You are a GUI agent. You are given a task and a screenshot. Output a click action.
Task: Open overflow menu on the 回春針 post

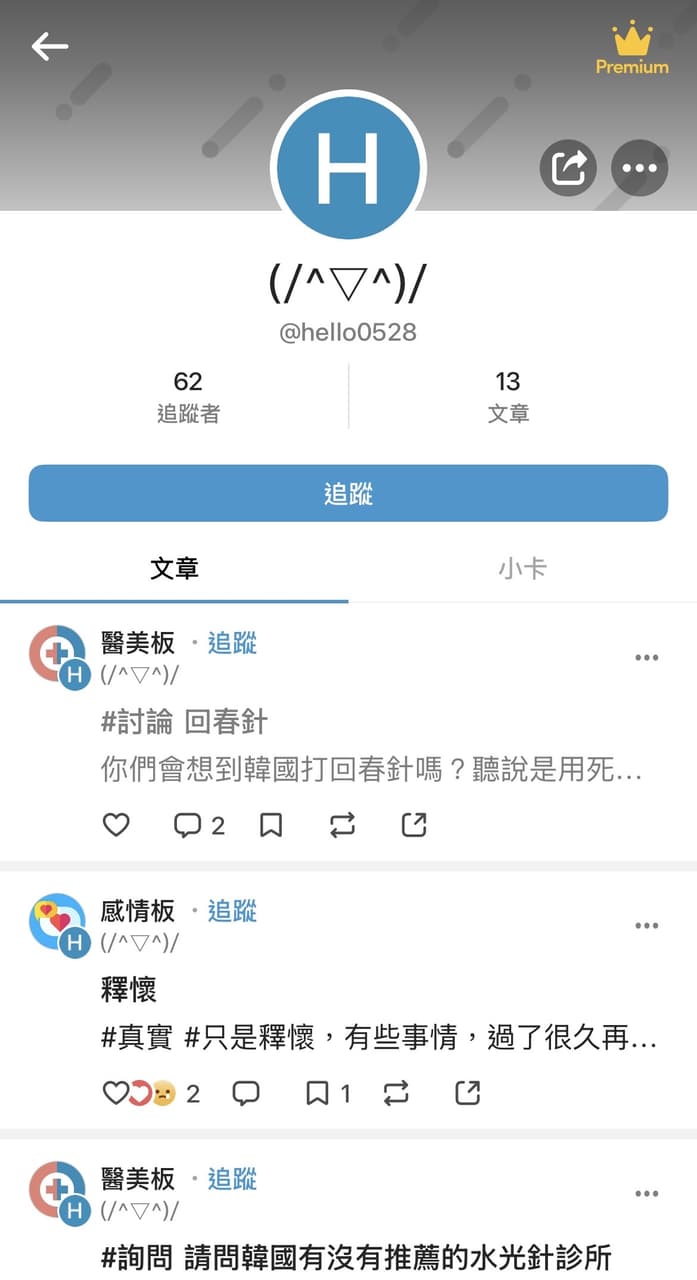click(x=647, y=658)
